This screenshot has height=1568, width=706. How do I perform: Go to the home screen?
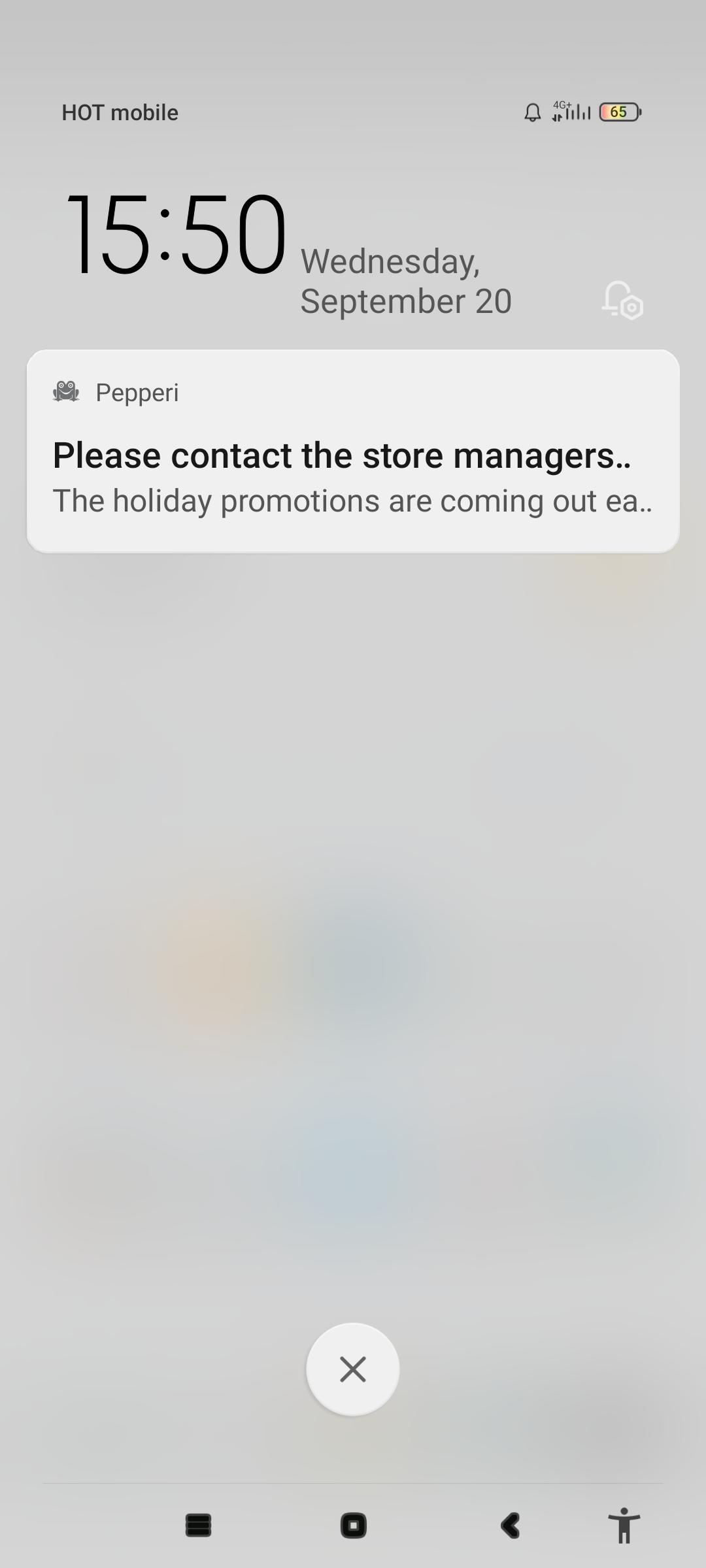(354, 1526)
